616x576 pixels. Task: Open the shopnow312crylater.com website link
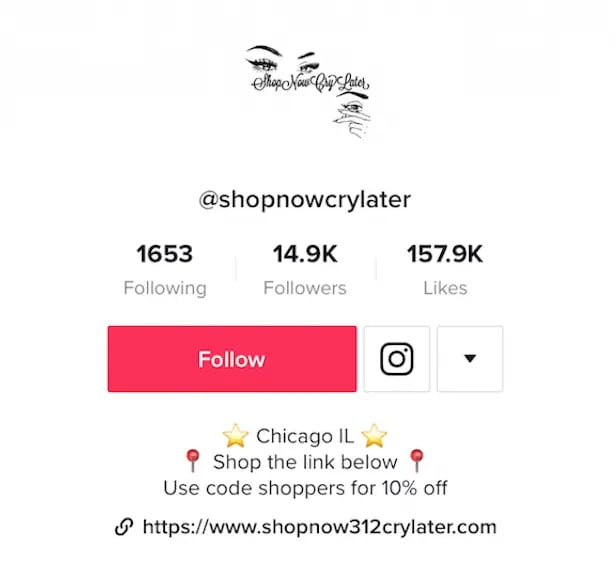coord(318,527)
